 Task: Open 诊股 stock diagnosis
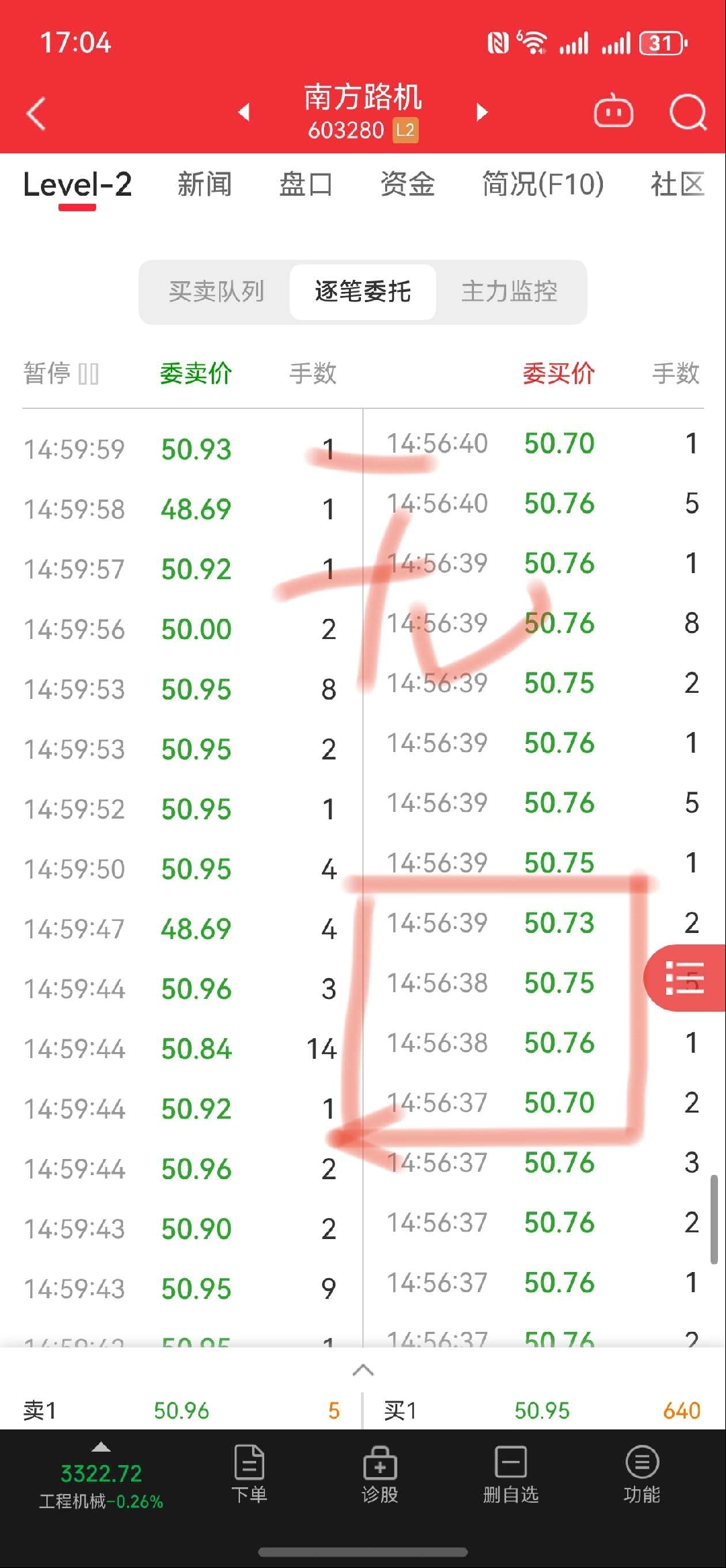380,1474
